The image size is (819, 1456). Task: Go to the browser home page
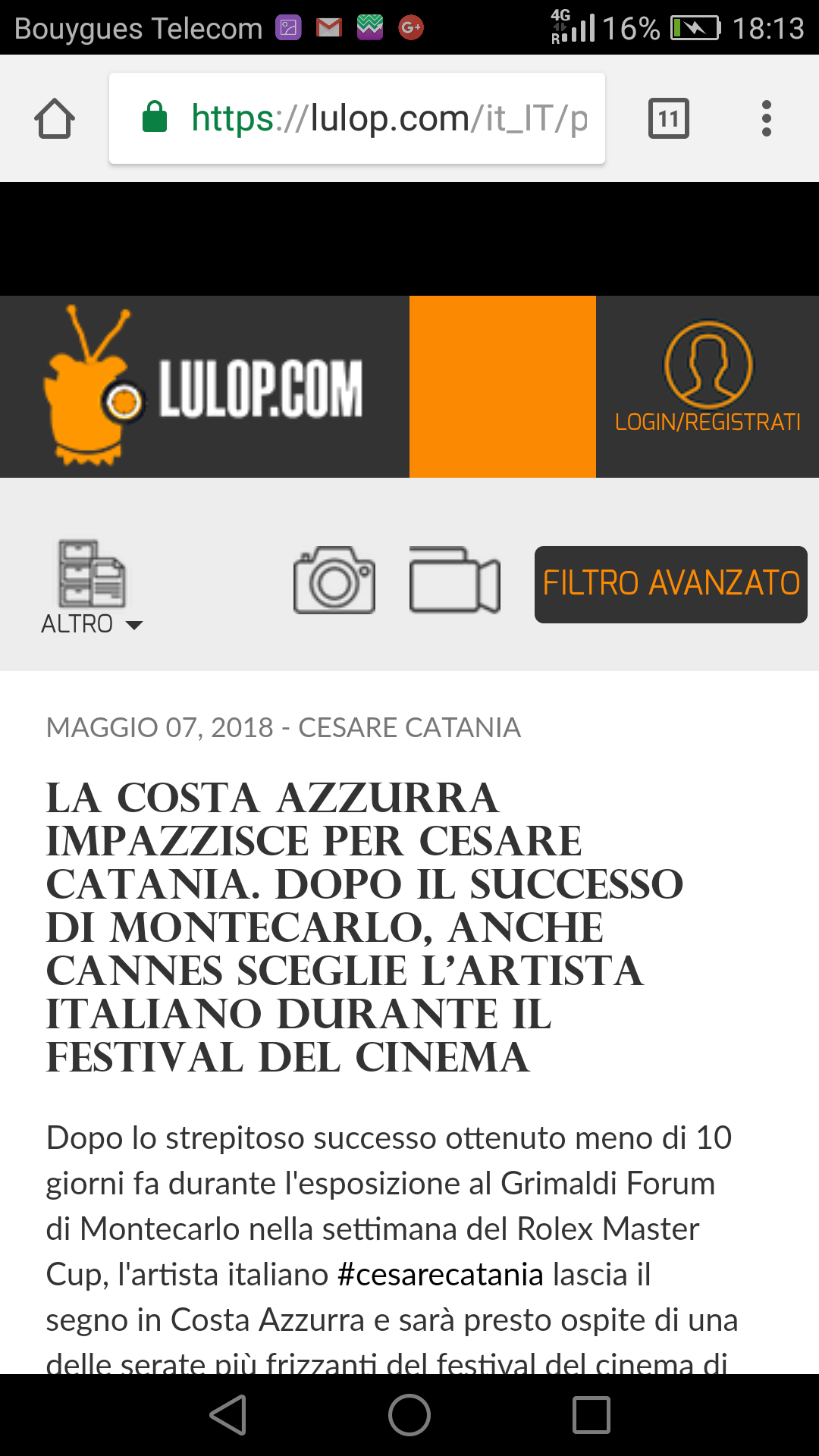point(55,119)
